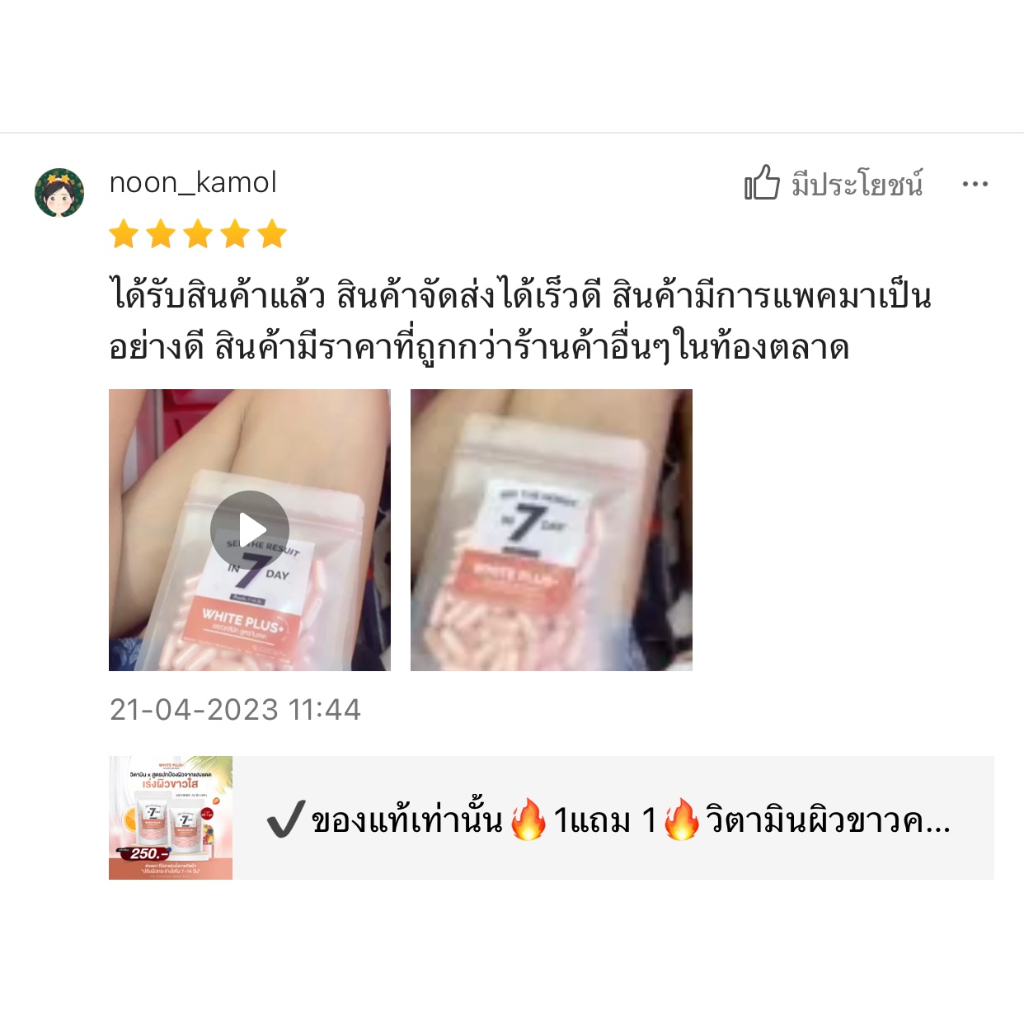1024x1024 pixels.
Task: Open the review's three-dot overflow menu
Action: click(974, 185)
